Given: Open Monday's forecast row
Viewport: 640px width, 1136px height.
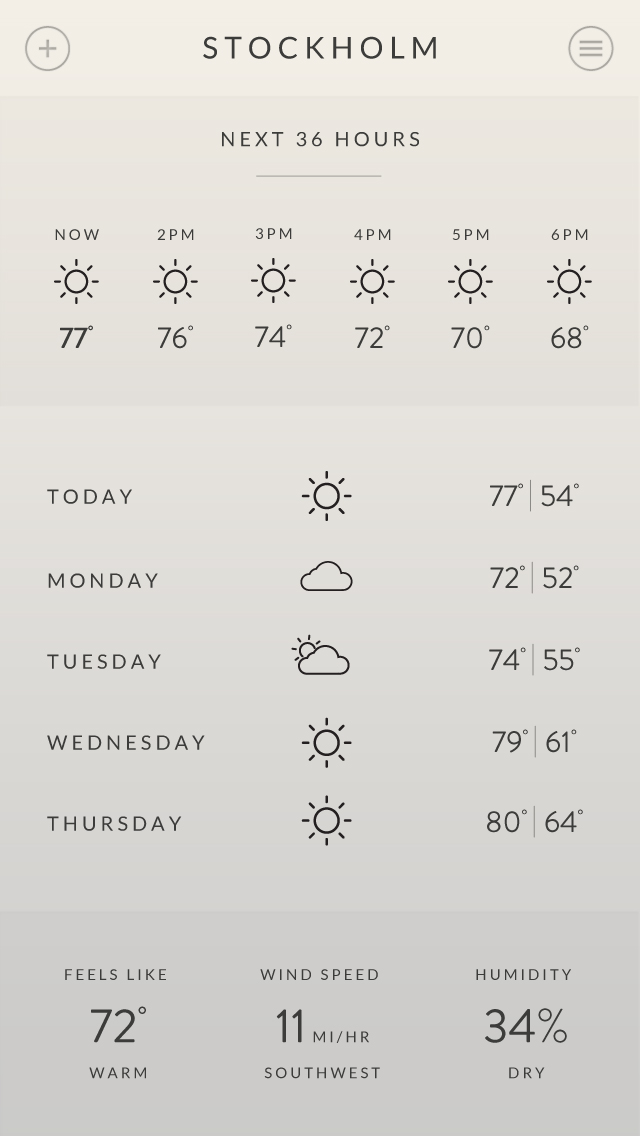Looking at the screenshot, I should tap(320, 578).
